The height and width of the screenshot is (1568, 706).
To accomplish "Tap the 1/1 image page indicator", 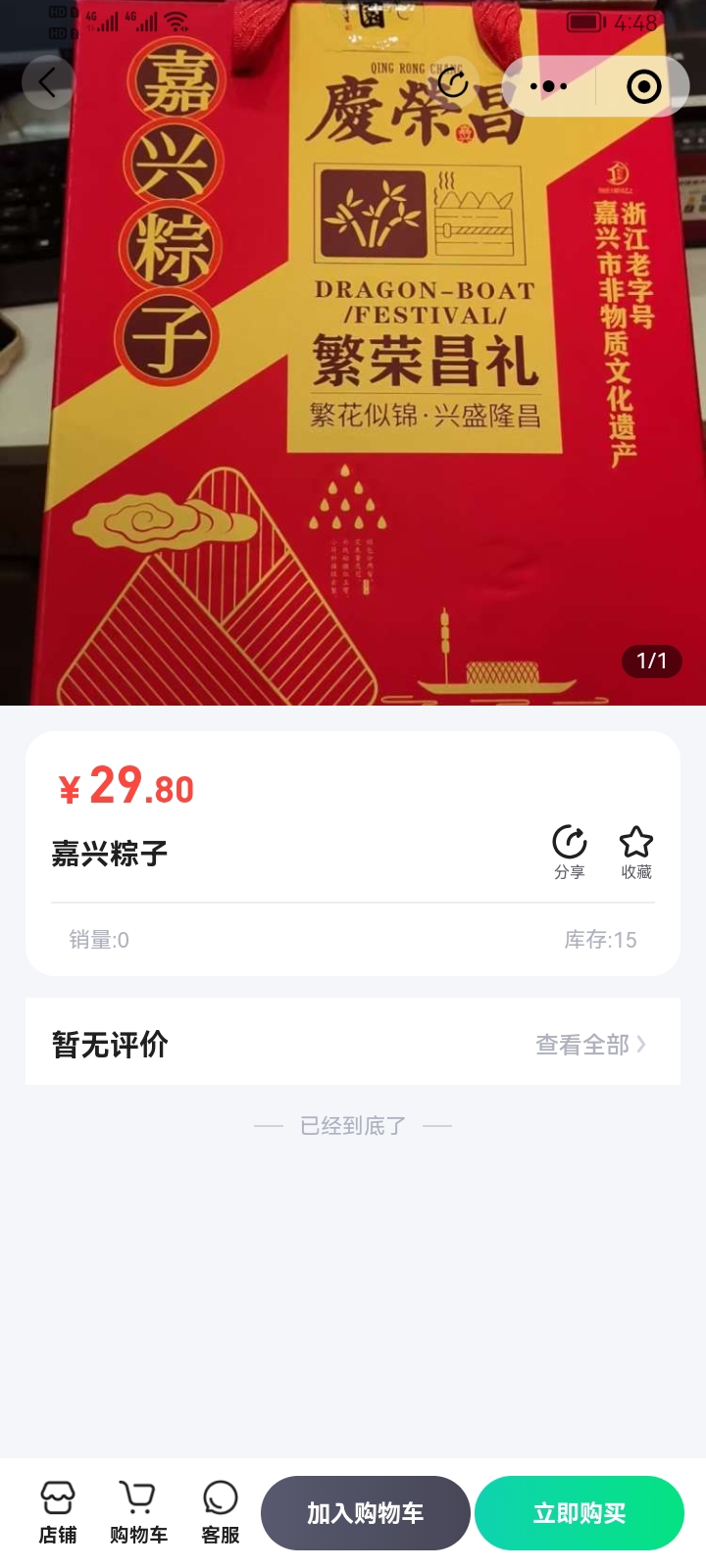I will pyautogui.click(x=650, y=661).
